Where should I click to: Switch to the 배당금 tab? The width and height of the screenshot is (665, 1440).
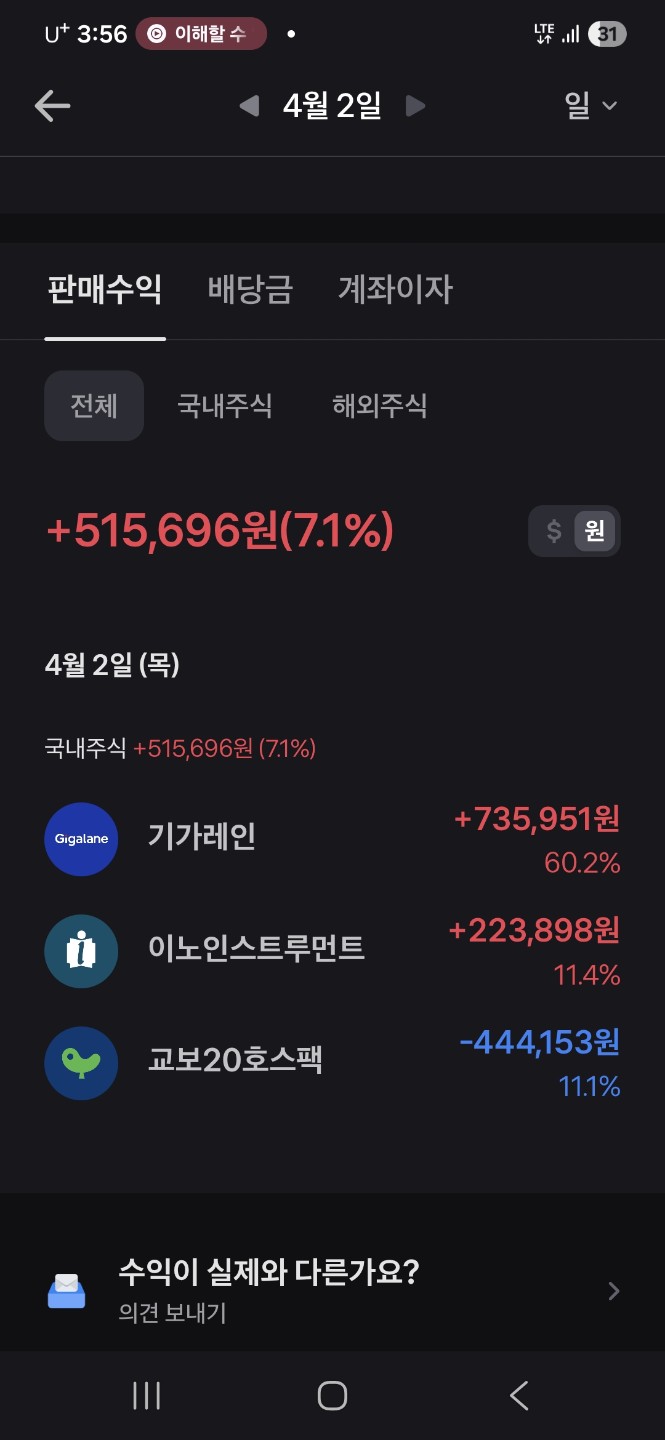point(250,290)
